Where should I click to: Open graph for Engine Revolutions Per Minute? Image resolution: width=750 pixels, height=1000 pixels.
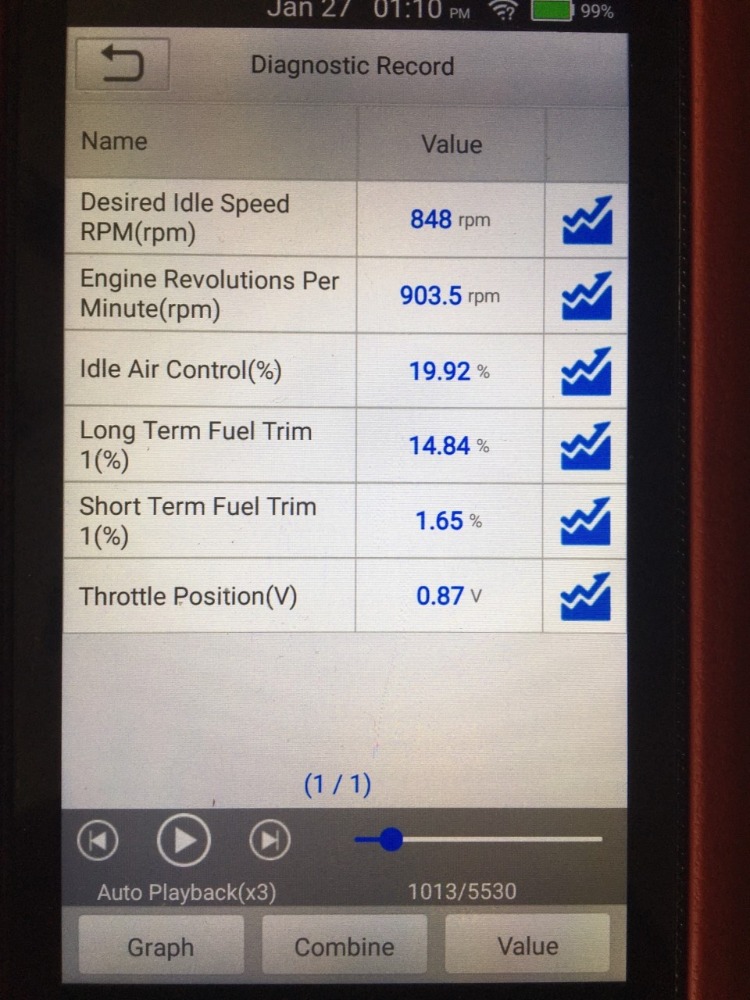(x=587, y=296)
